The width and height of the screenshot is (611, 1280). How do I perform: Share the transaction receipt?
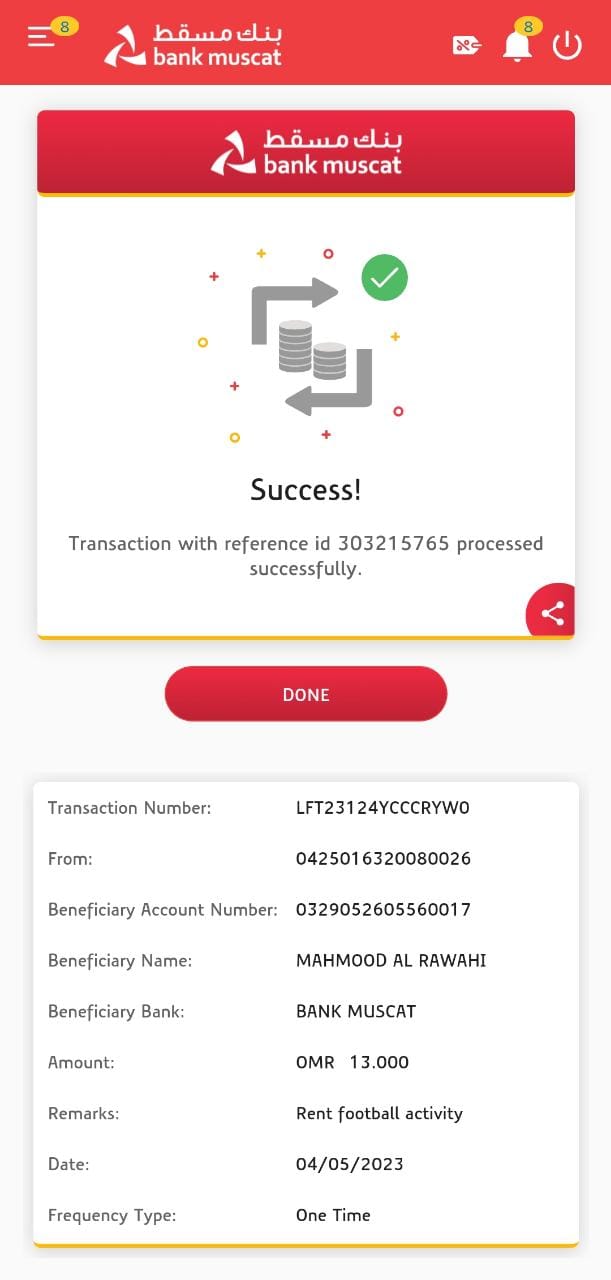click(x=553, y=613)
